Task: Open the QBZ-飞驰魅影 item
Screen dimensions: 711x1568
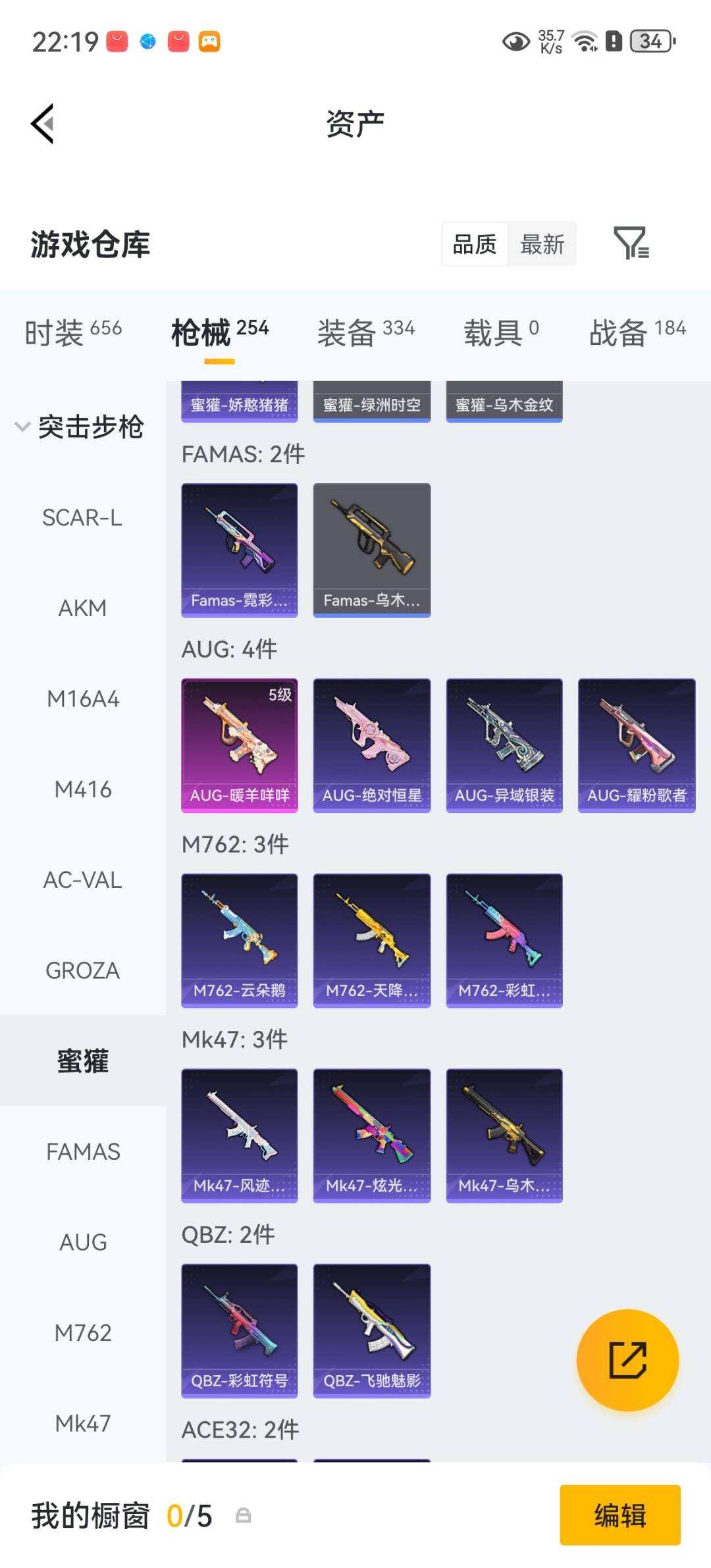Action: click(372, 1330)
